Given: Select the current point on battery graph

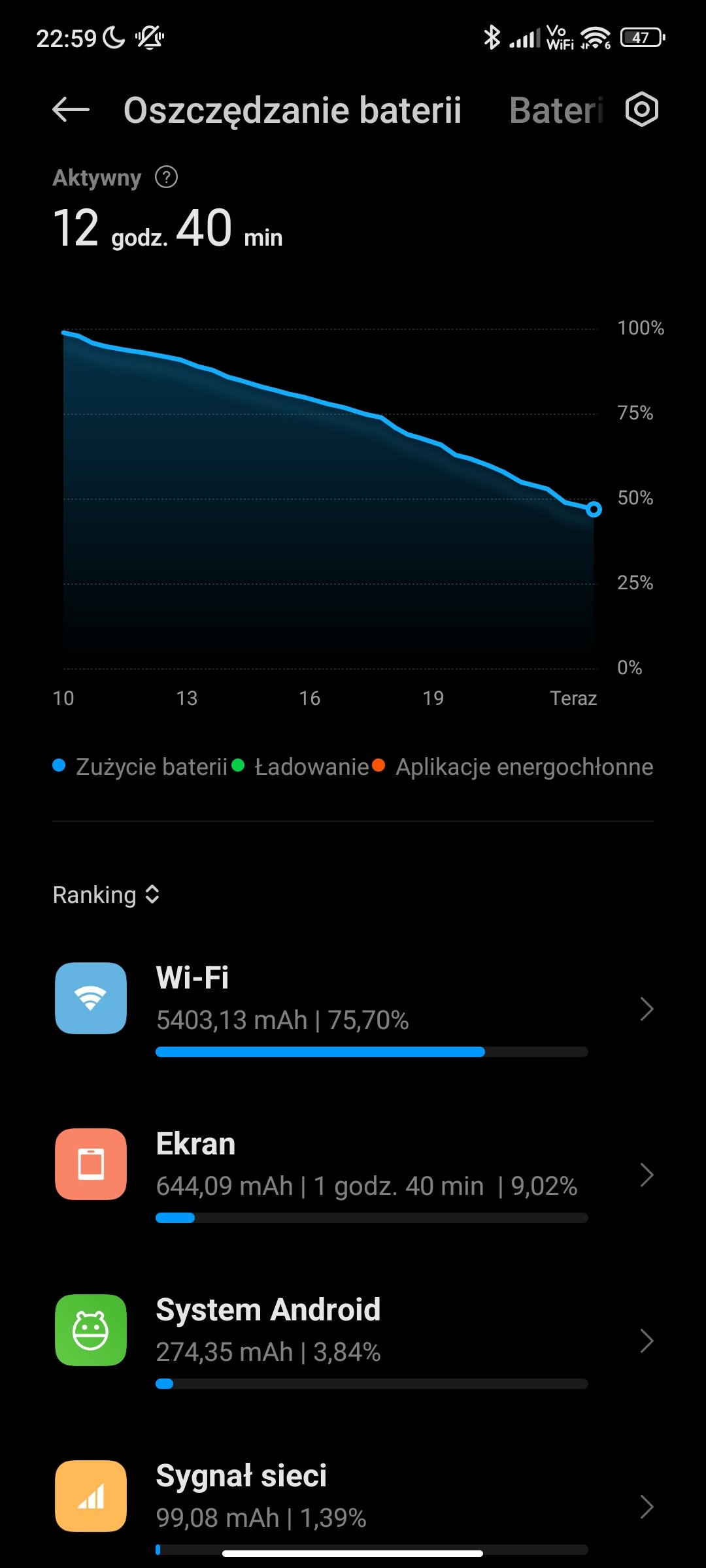Looking at the screenshot, I should [594, 509].
